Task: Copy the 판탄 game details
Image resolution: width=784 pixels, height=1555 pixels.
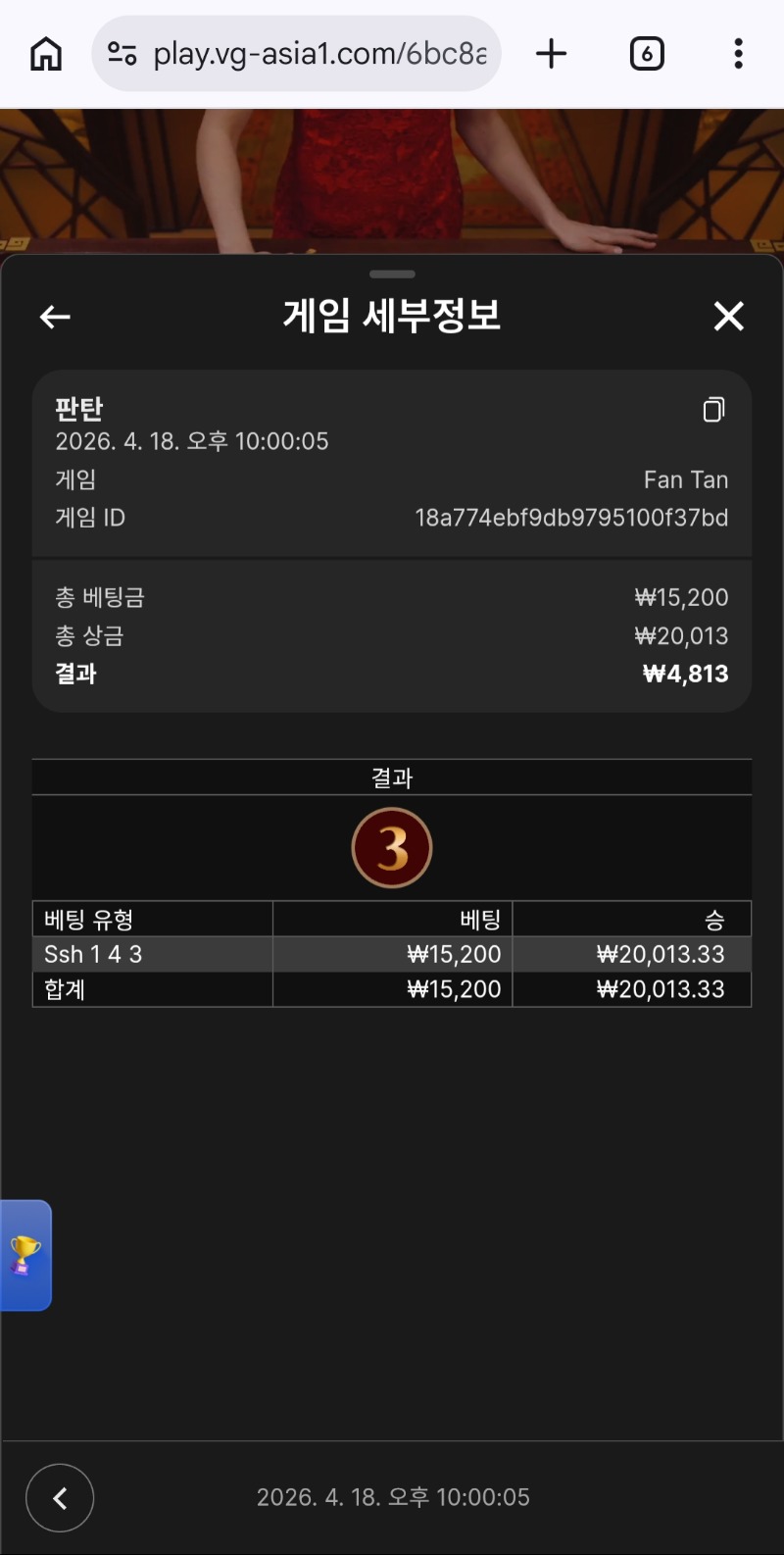Action: tap(713, 410)
